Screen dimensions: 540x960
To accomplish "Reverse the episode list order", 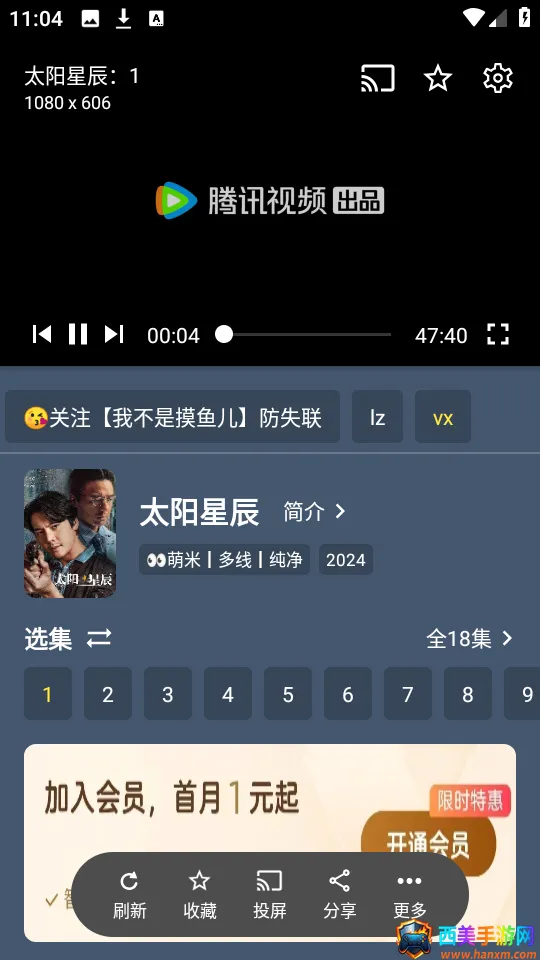I will click(x=99, y=639).
